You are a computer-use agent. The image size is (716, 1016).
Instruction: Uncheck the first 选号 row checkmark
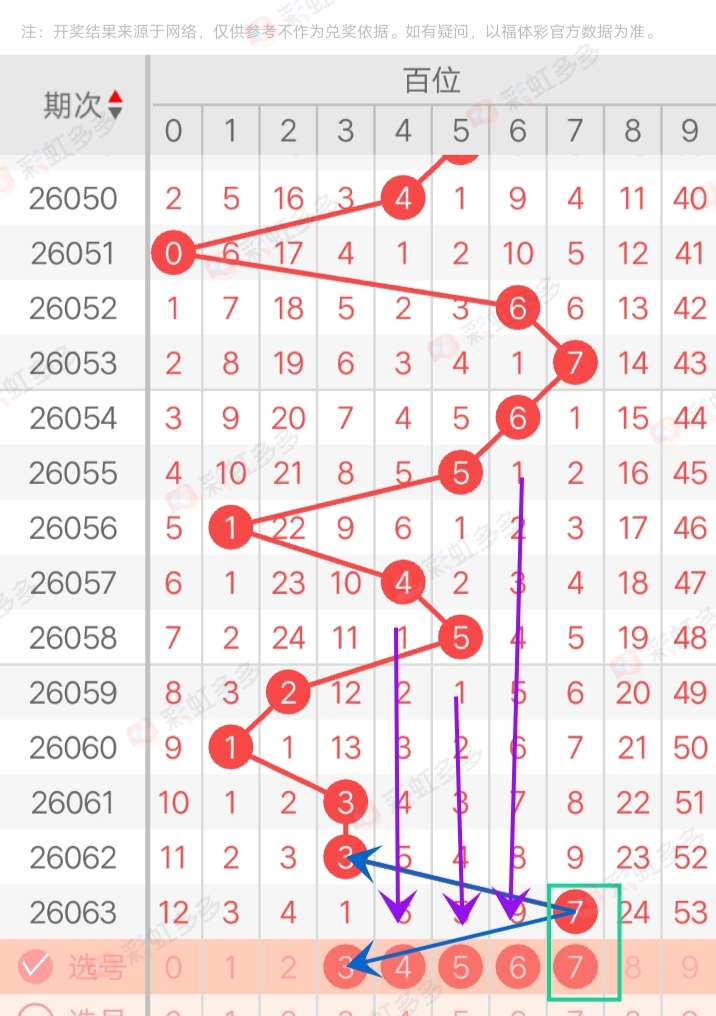tap(35, 966)
